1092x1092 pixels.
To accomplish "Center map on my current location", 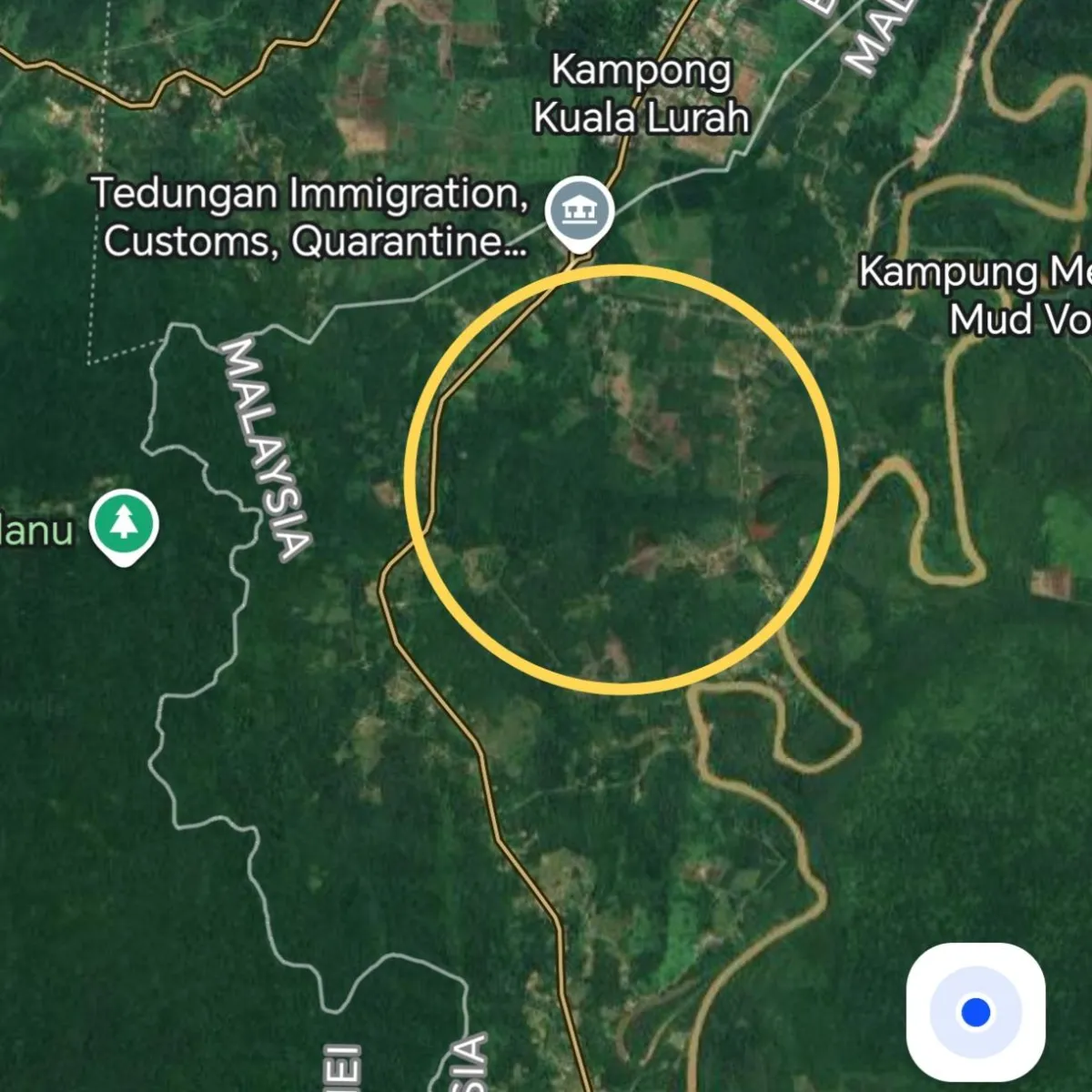I will [x=976, y=1012].
